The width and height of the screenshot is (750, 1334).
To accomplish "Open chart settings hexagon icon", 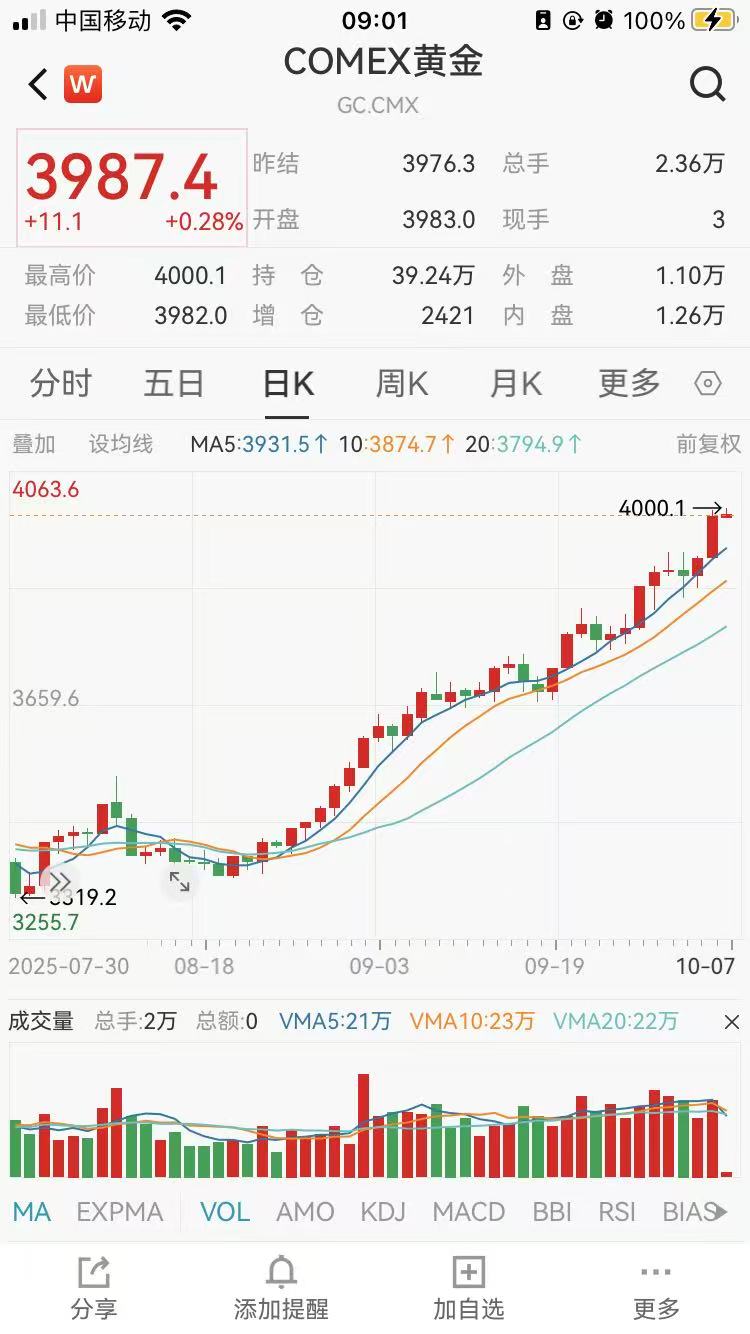I will pyautogui.click(x=708, y=383).
